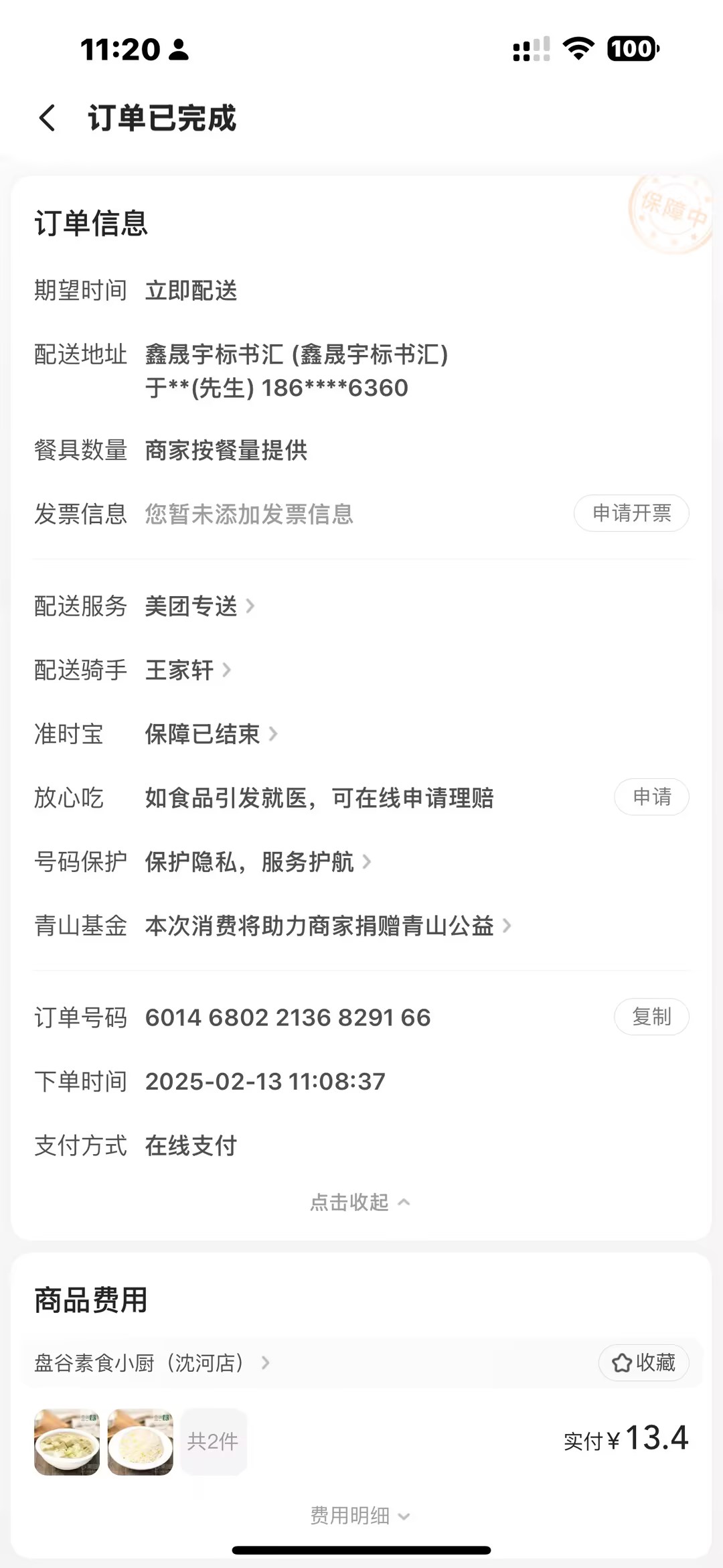Viewport: 723px width, 1568px height.
Task: Go back from the completed order page
Action: coord(47,119)
